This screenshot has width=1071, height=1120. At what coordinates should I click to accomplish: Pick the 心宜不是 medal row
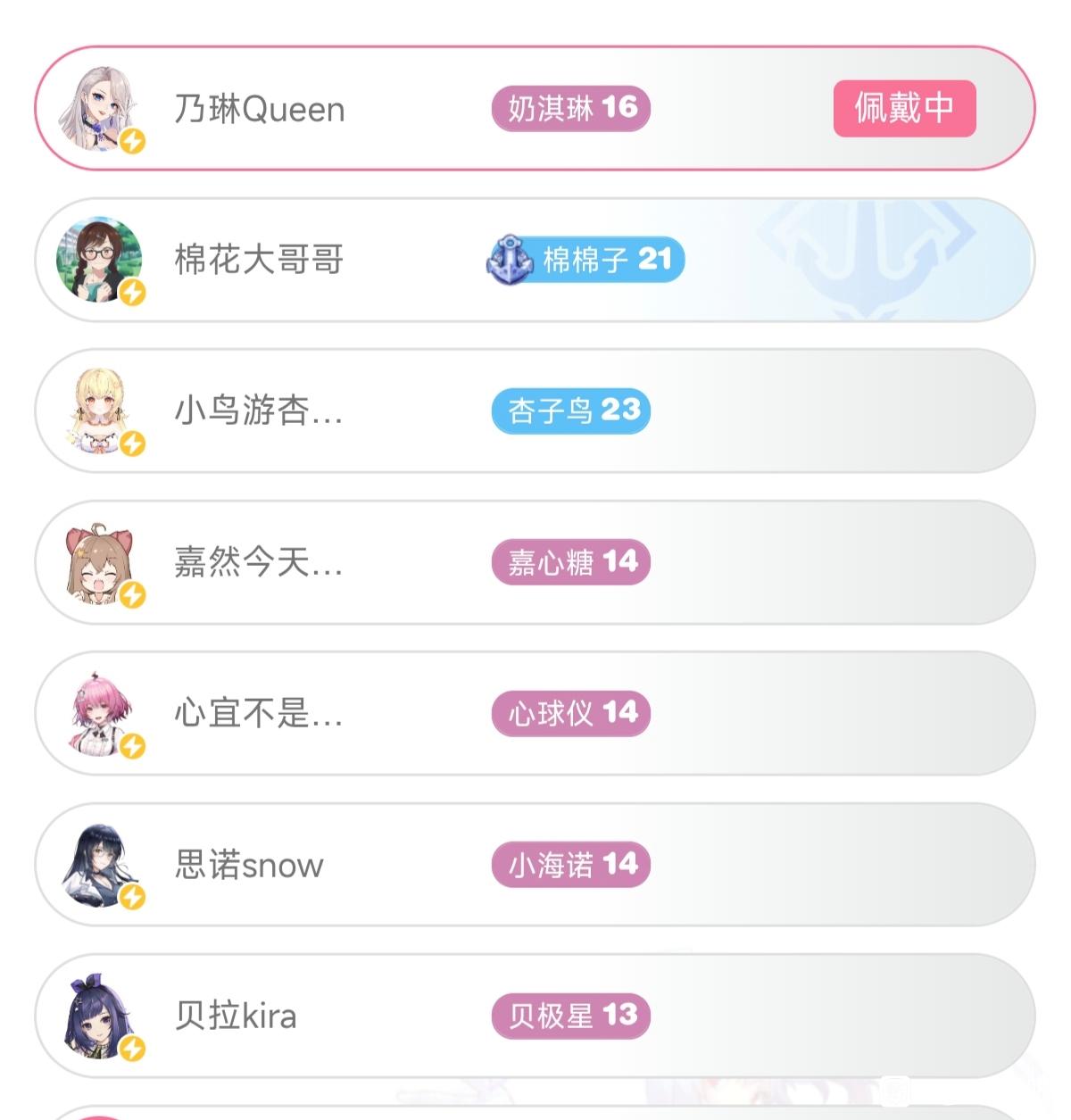tap(534, 713)
